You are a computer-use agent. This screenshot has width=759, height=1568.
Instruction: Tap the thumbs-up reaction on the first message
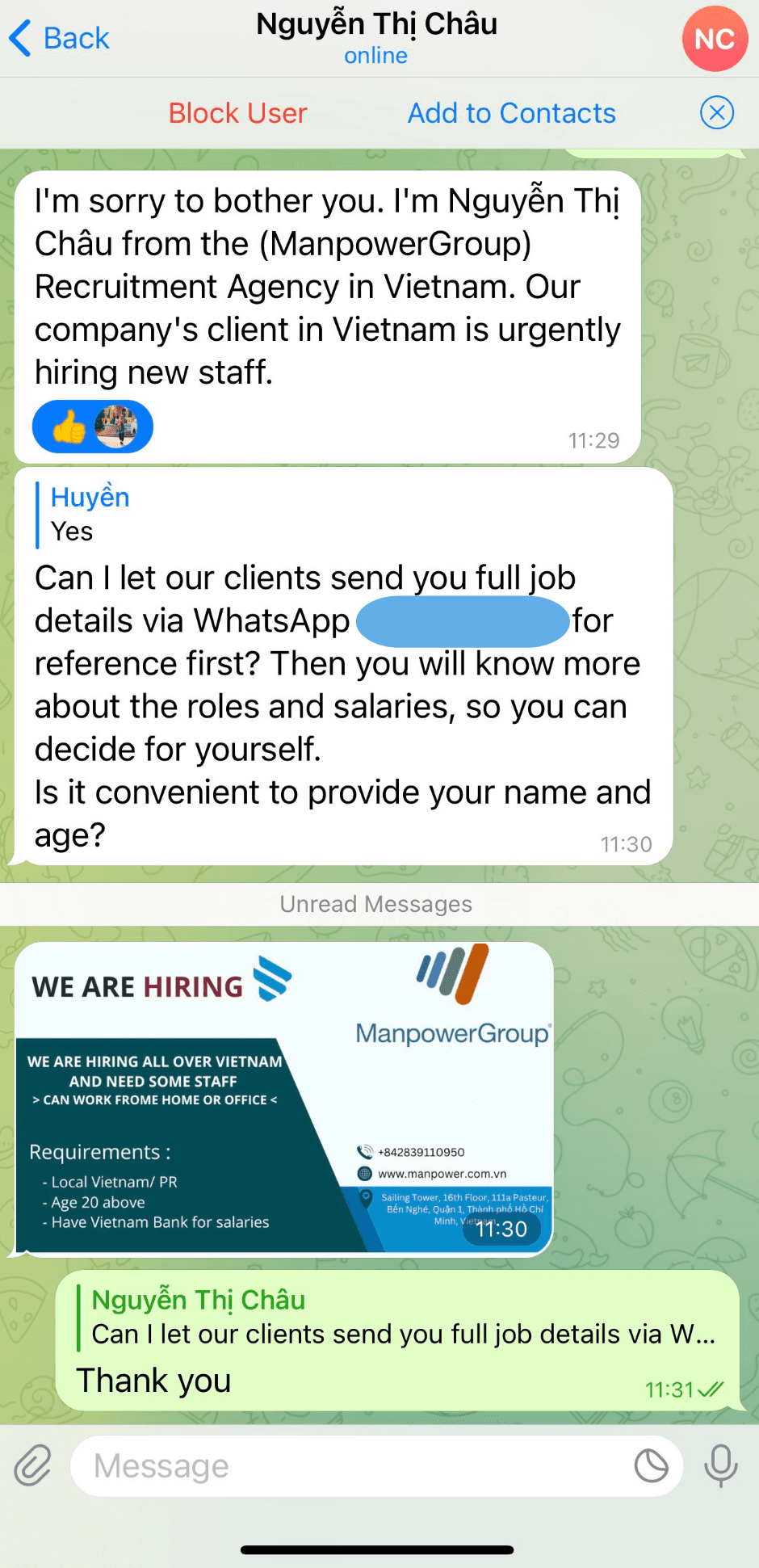coord(92,427)
